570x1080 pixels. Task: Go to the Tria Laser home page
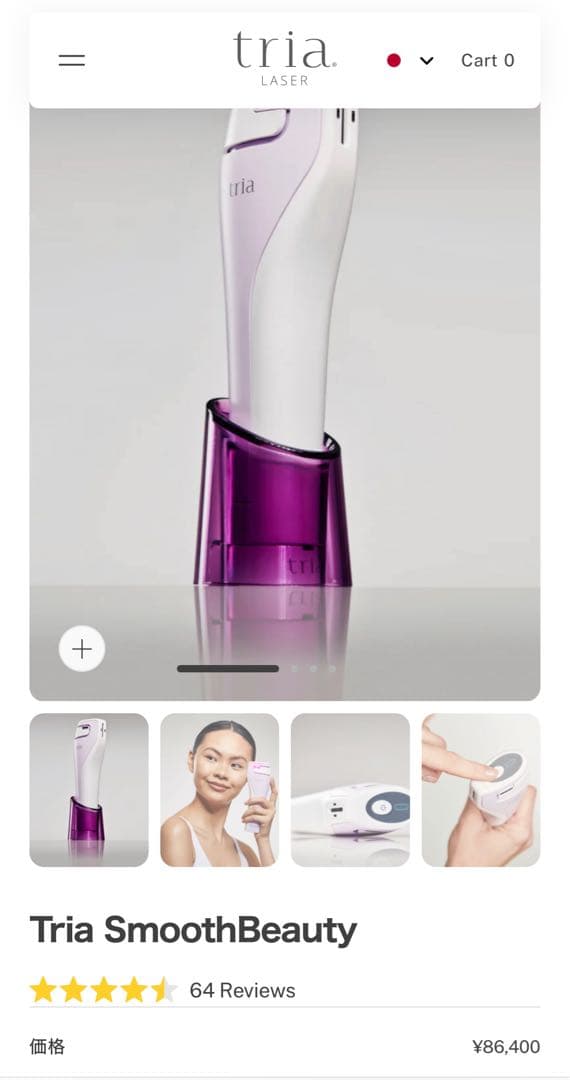[x=285, y=59]
